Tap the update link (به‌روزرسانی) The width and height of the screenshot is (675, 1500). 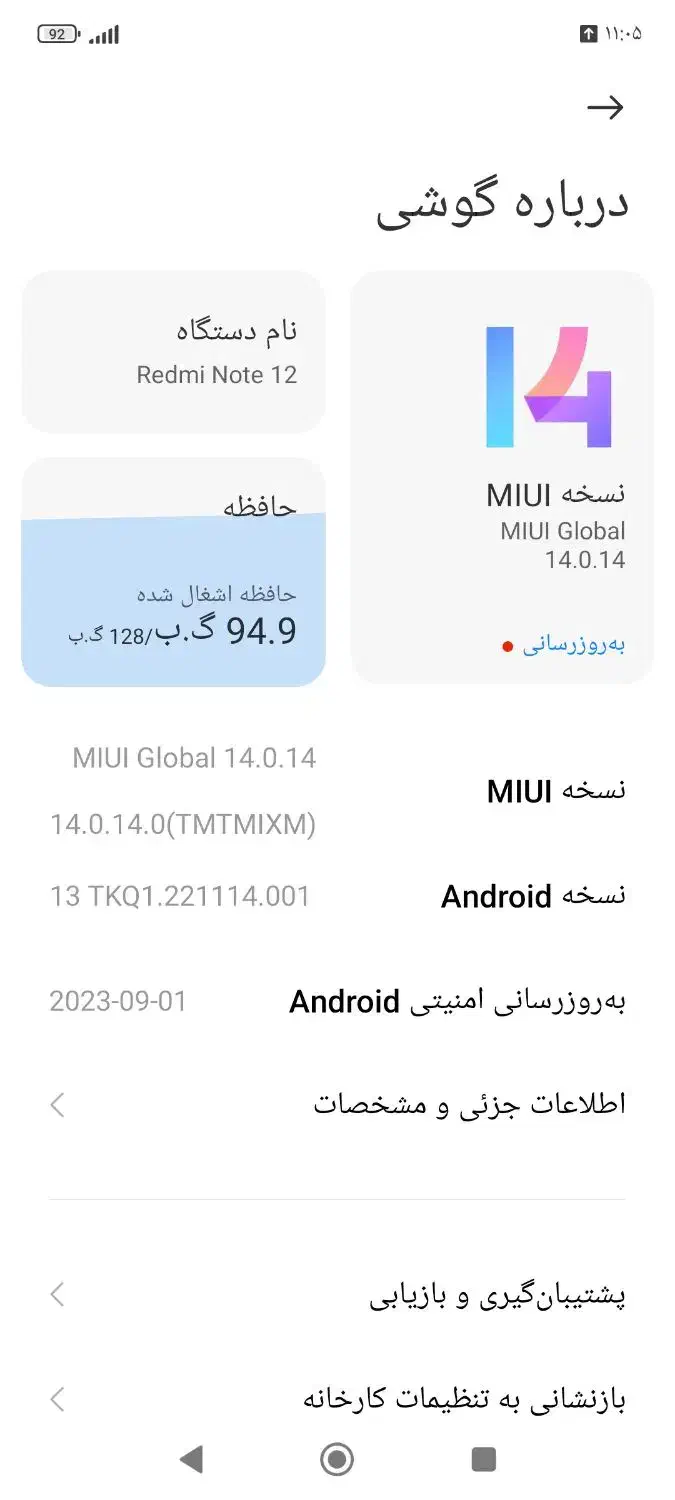click(x=572, y=645)
